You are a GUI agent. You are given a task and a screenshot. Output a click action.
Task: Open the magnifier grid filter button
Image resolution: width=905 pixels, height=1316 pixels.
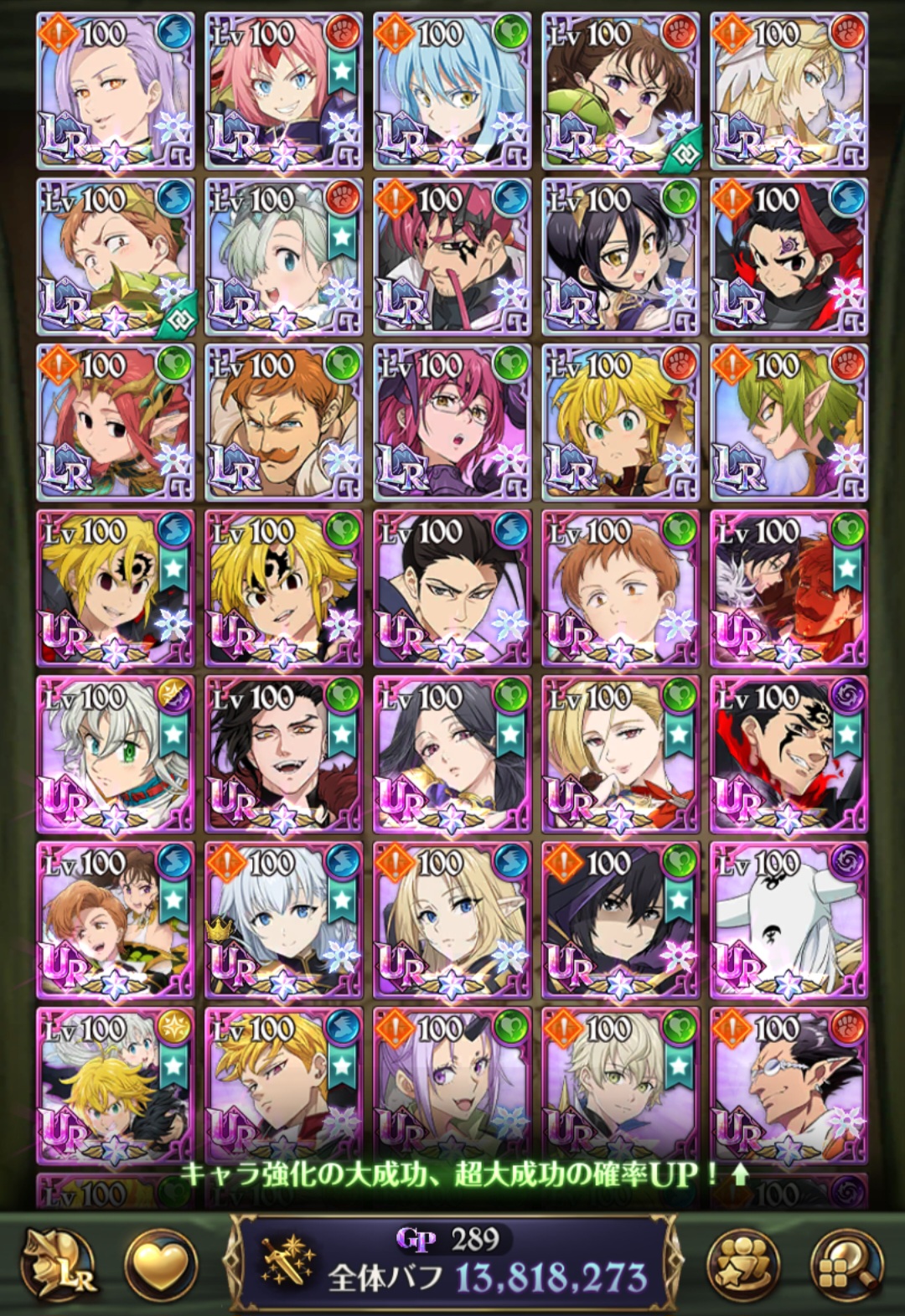coord(846,1264)
